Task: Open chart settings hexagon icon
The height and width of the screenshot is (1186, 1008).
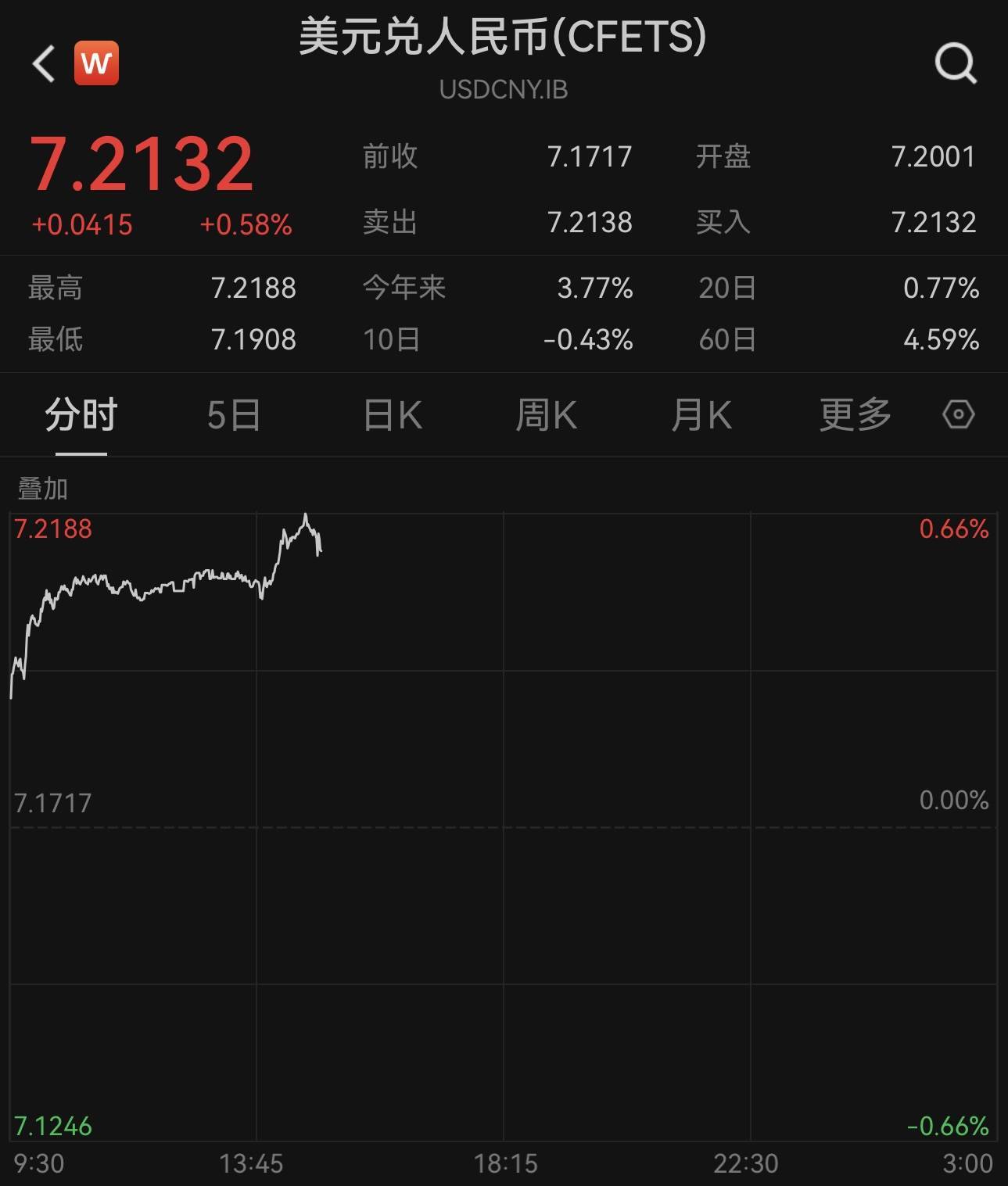Action: (x=958, y=414)
